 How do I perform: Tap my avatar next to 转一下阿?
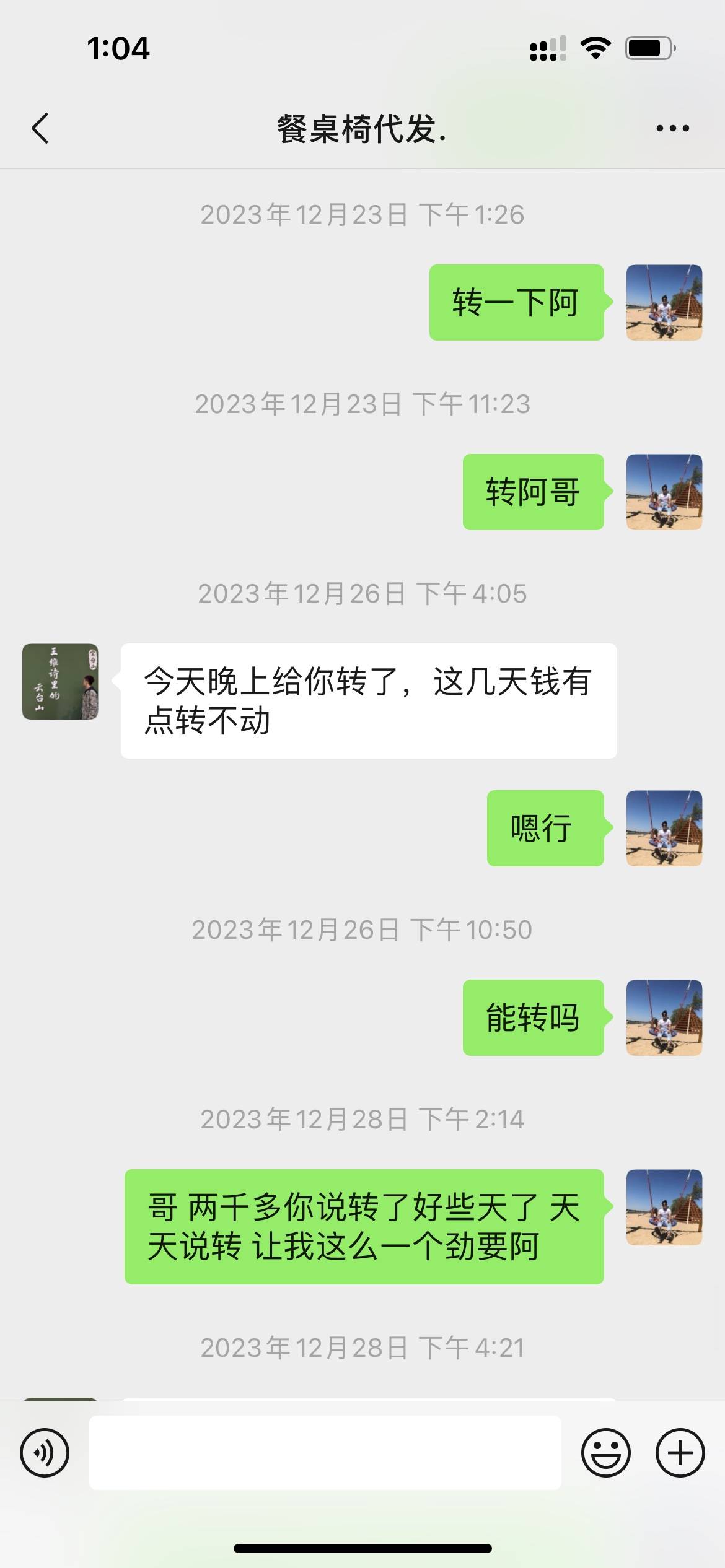(664, 302)
